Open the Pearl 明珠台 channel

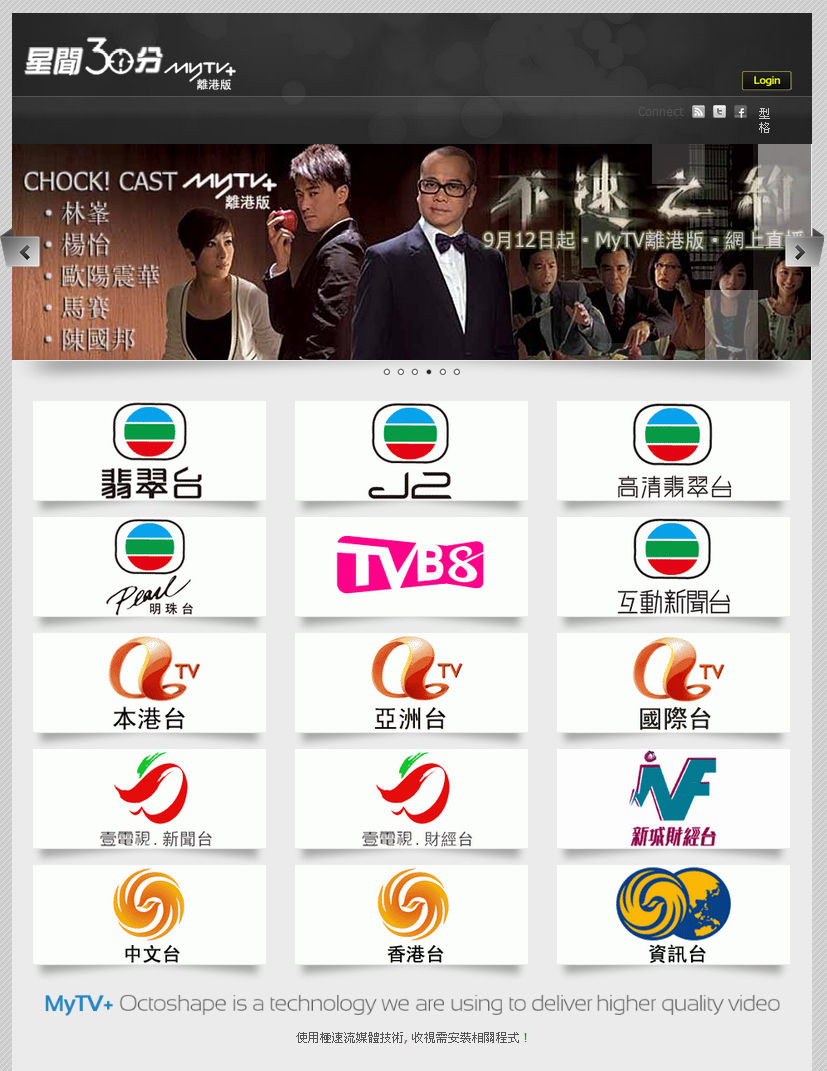coord(149,567)
